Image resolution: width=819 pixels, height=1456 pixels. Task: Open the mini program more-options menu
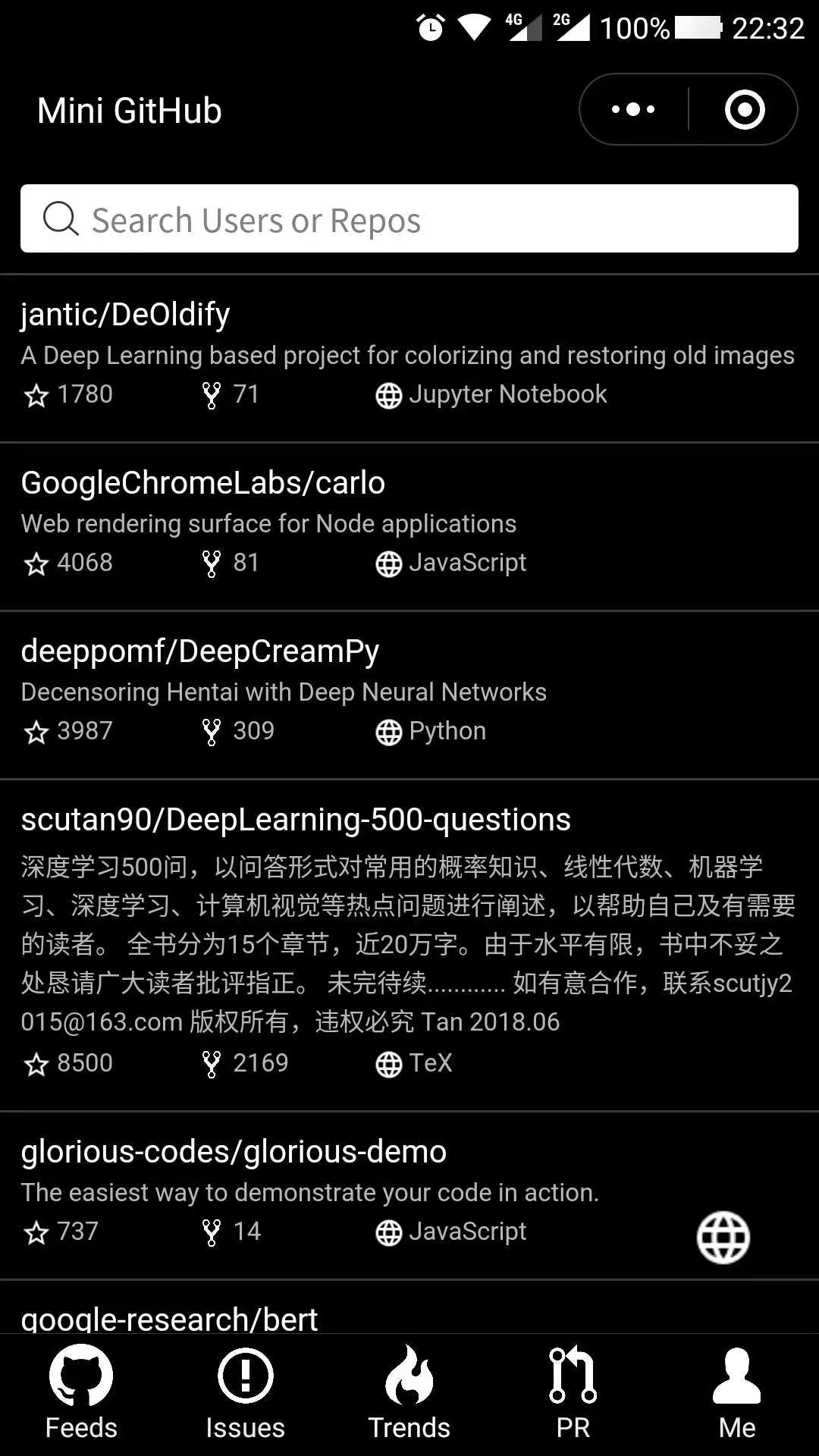(x=634, y=110)
